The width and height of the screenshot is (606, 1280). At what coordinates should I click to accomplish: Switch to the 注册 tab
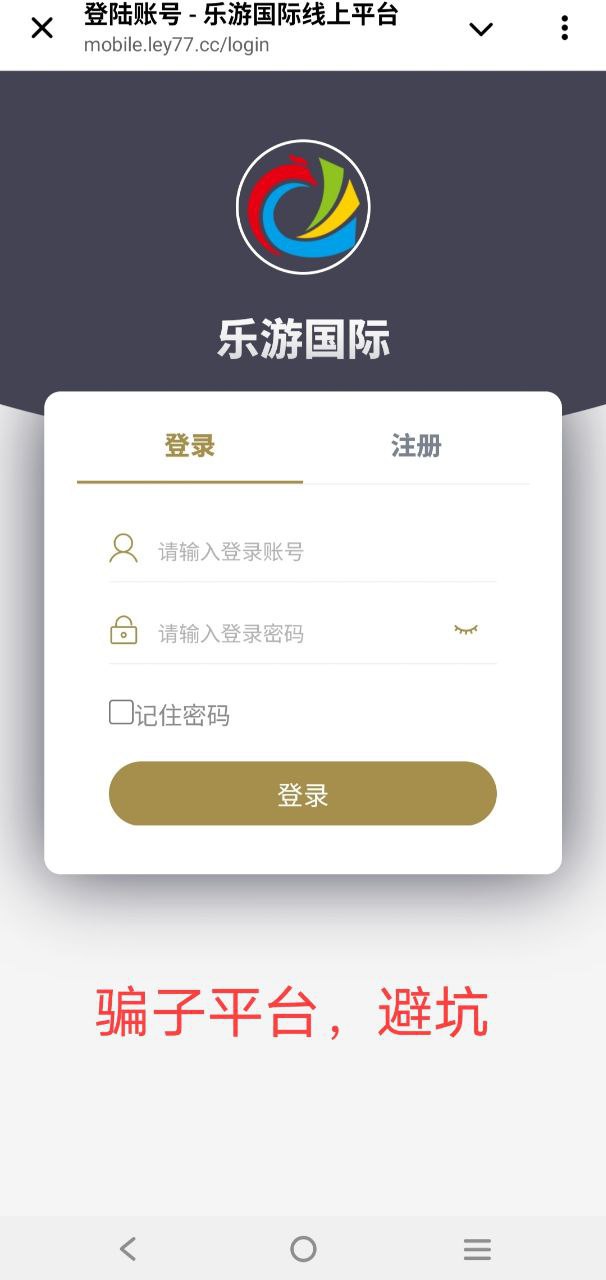point(416,446)
